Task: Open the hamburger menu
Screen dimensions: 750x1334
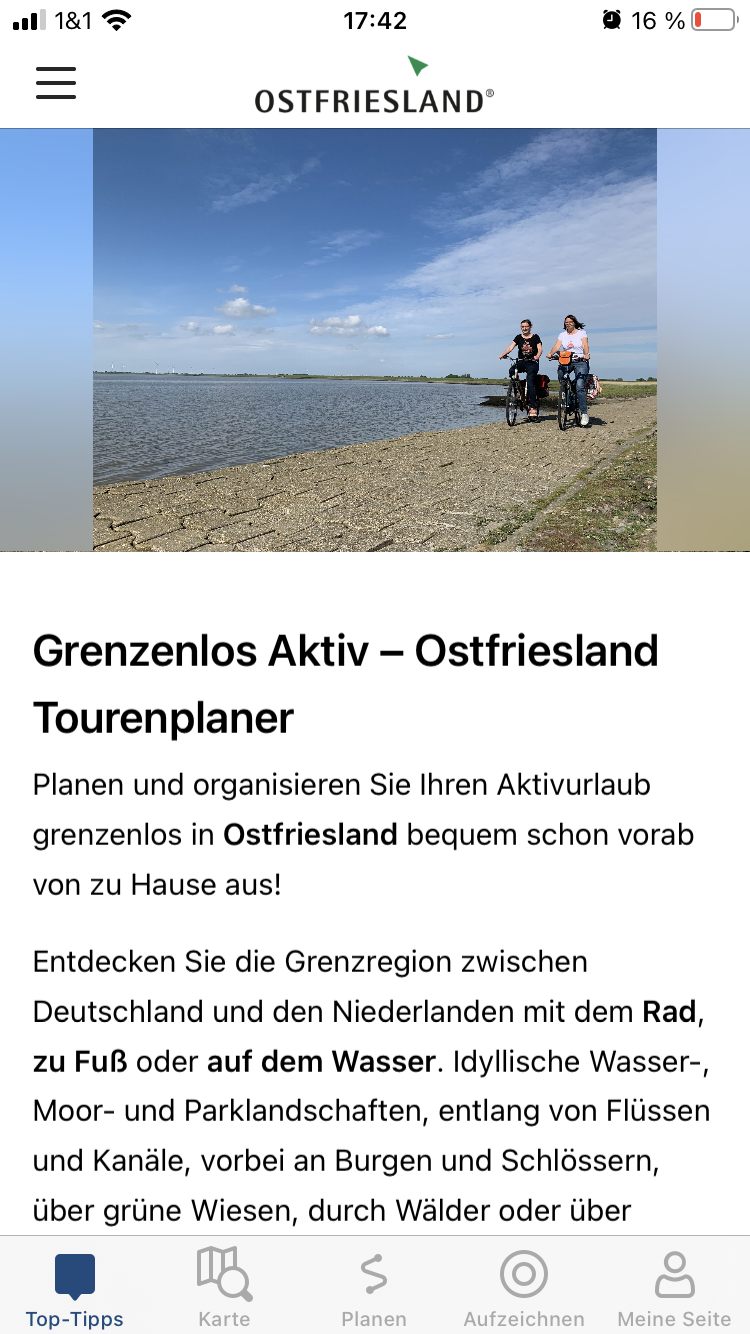Action: pos(56,83)
